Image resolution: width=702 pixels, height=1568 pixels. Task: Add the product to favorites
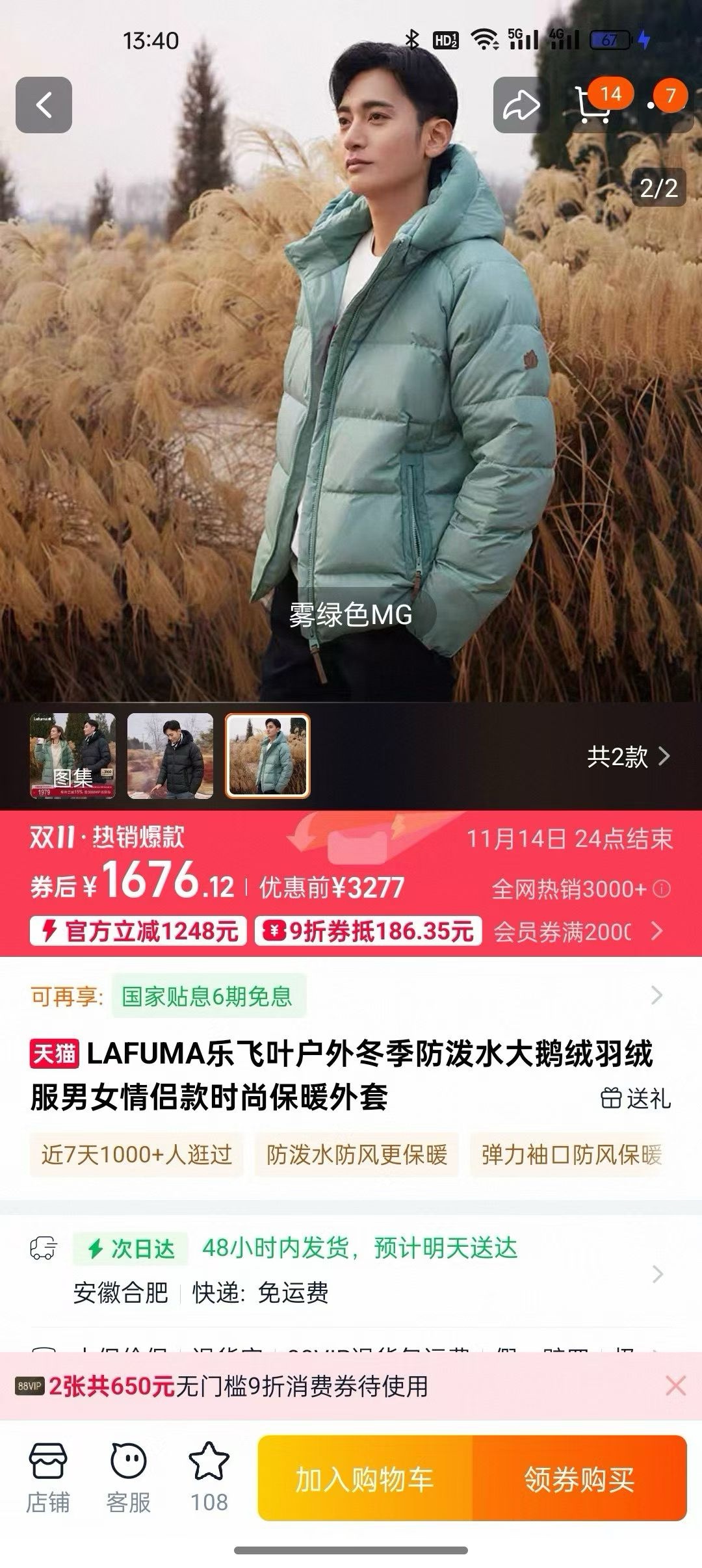209,1480
